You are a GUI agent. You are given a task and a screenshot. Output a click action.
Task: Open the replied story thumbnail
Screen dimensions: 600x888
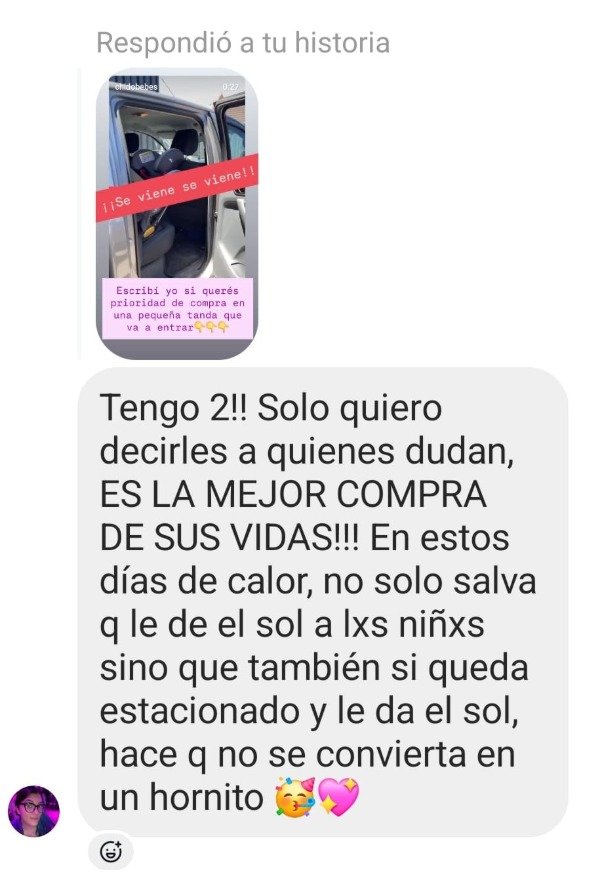[176, 214]
